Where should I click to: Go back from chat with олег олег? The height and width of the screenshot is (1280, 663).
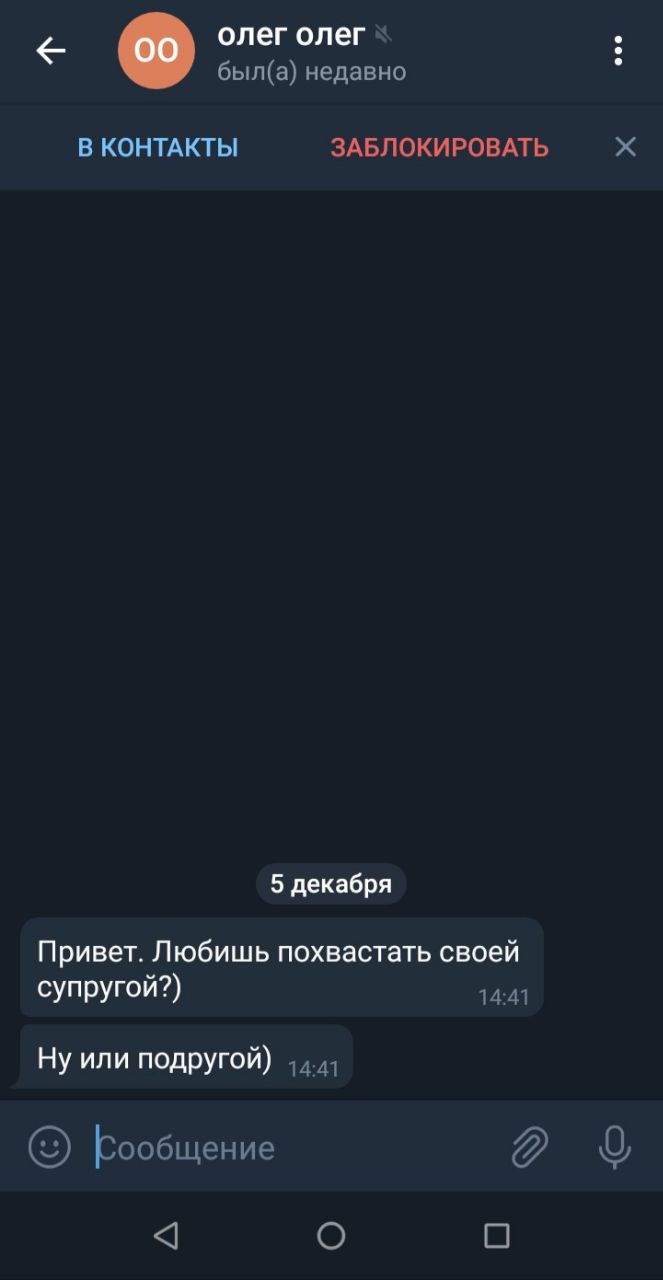click(50, 50)
